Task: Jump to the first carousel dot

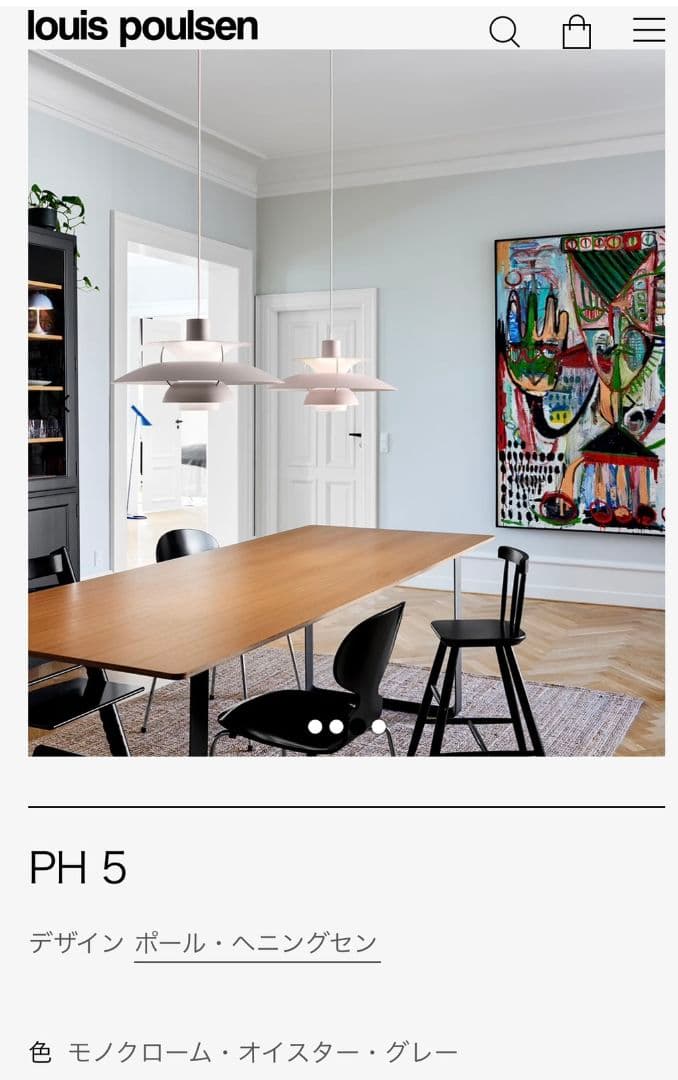Action: click(x=315, y=727)
